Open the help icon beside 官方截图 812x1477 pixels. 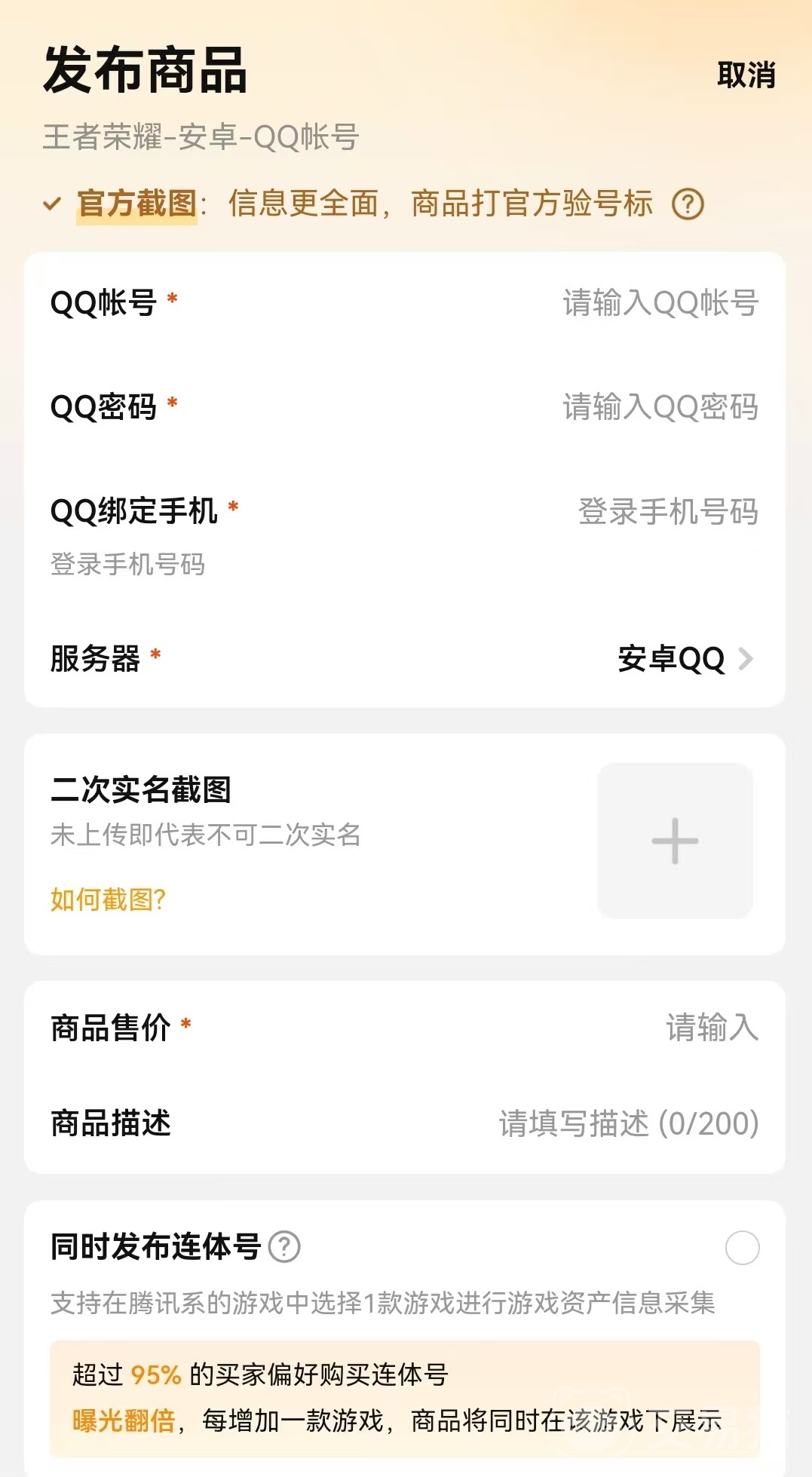(x=688, y=204)
